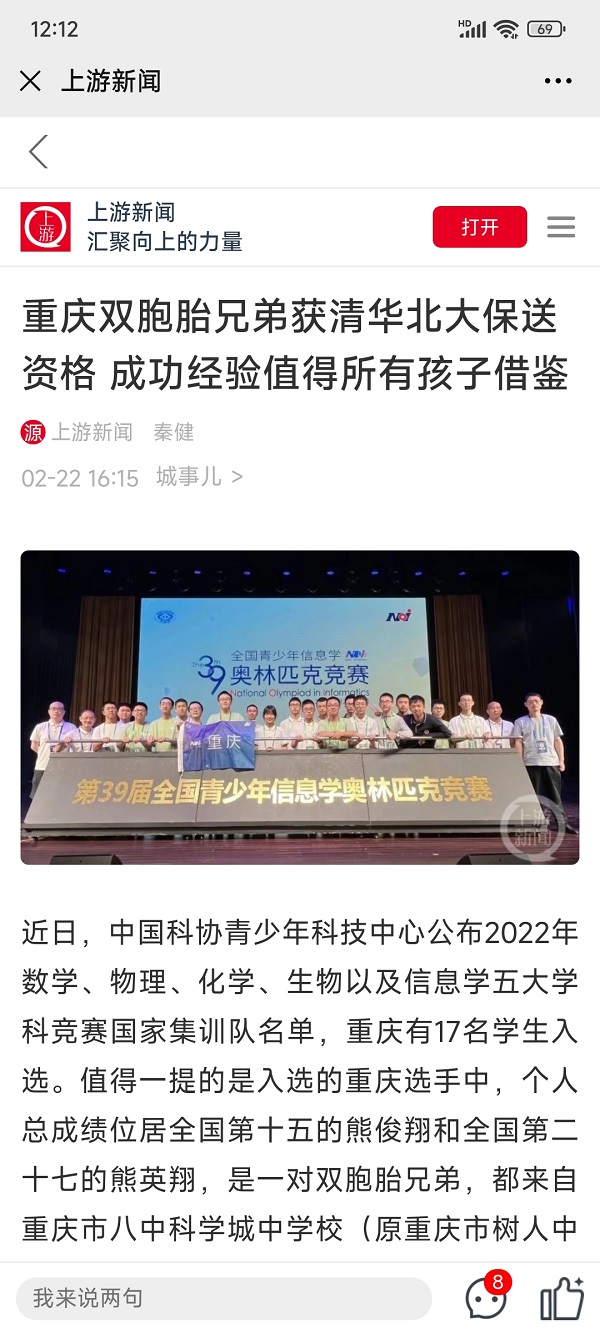
Task: Like this article with thumbs-up
Action: (561, 1298)
